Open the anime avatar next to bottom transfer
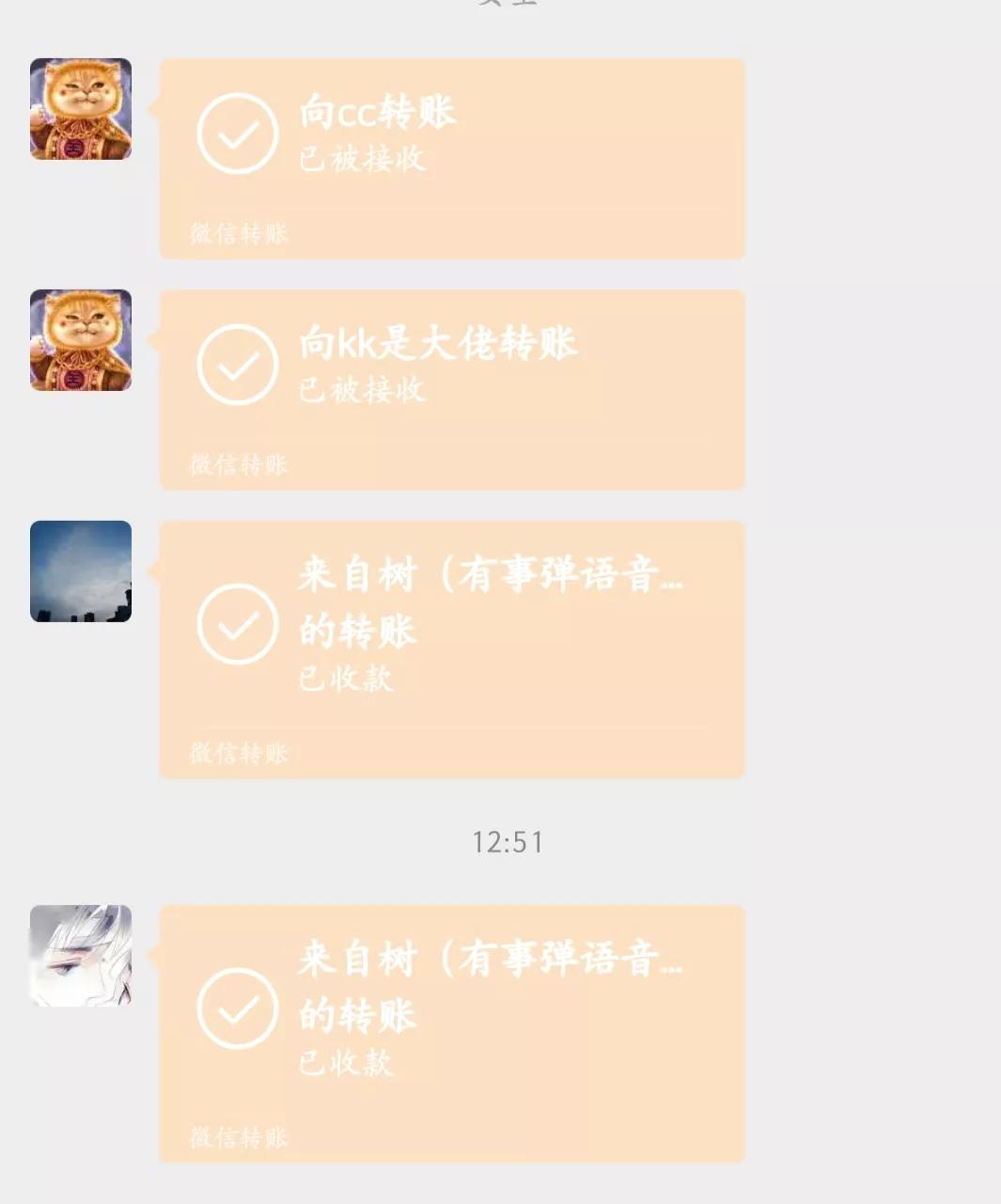 point(80,954)
